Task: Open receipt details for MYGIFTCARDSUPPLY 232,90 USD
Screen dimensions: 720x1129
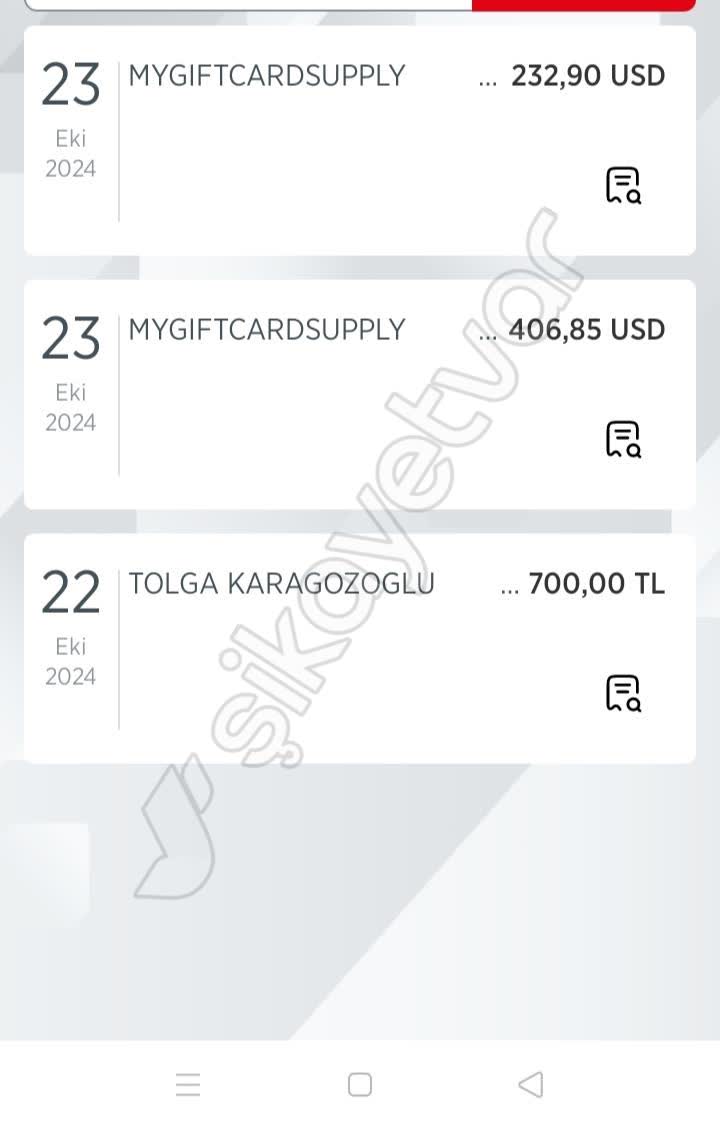Action: tap(622, 182)
